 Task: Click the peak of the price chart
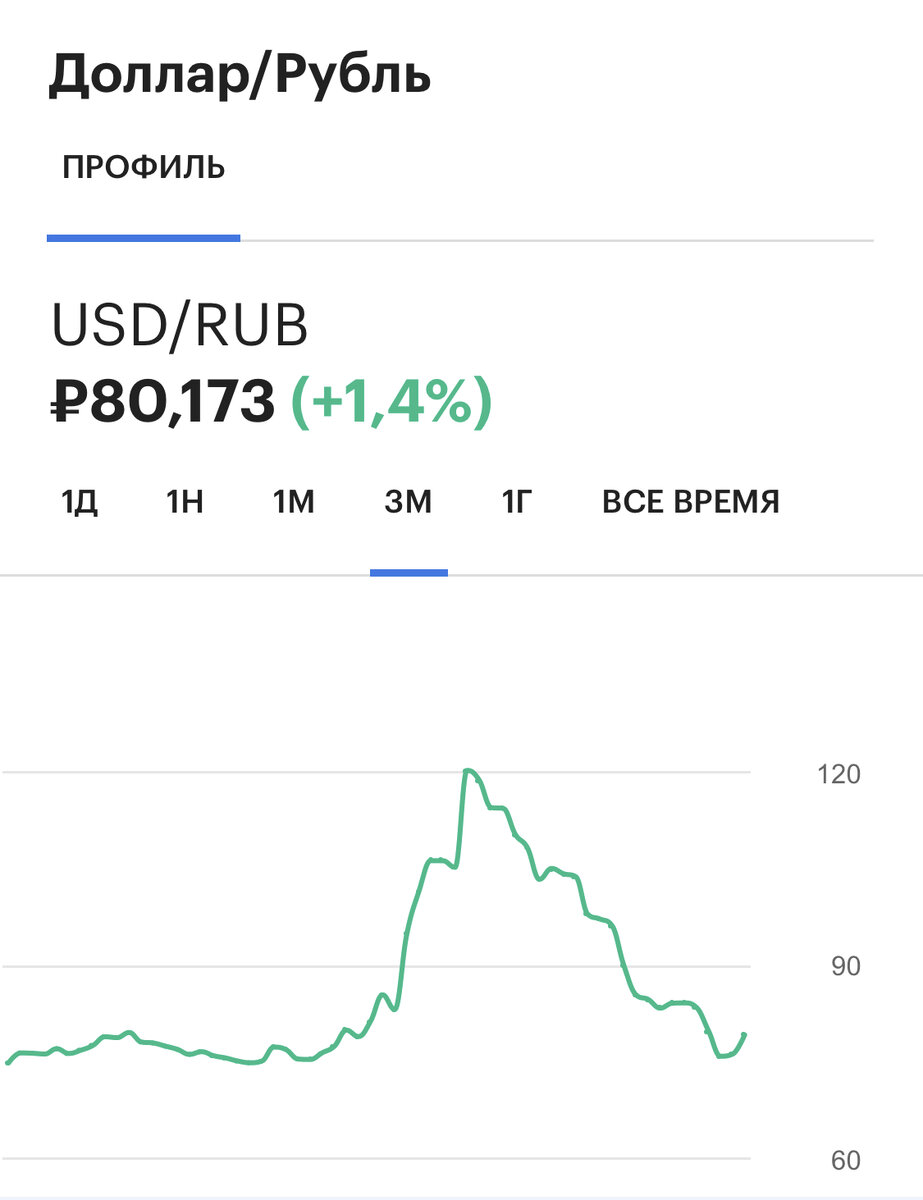click(x=468, y=770)
